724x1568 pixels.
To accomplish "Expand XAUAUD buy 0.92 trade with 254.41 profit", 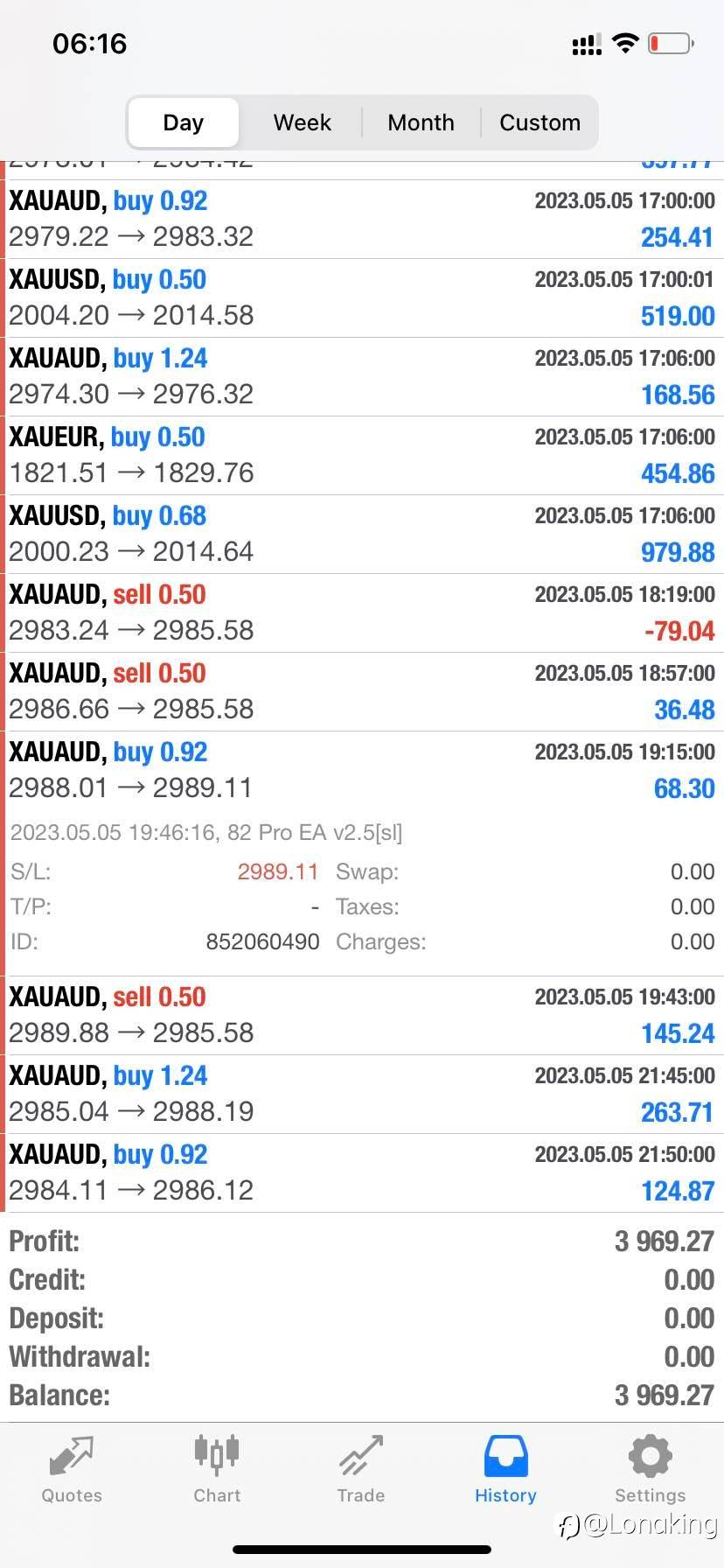I will point(362,220).
